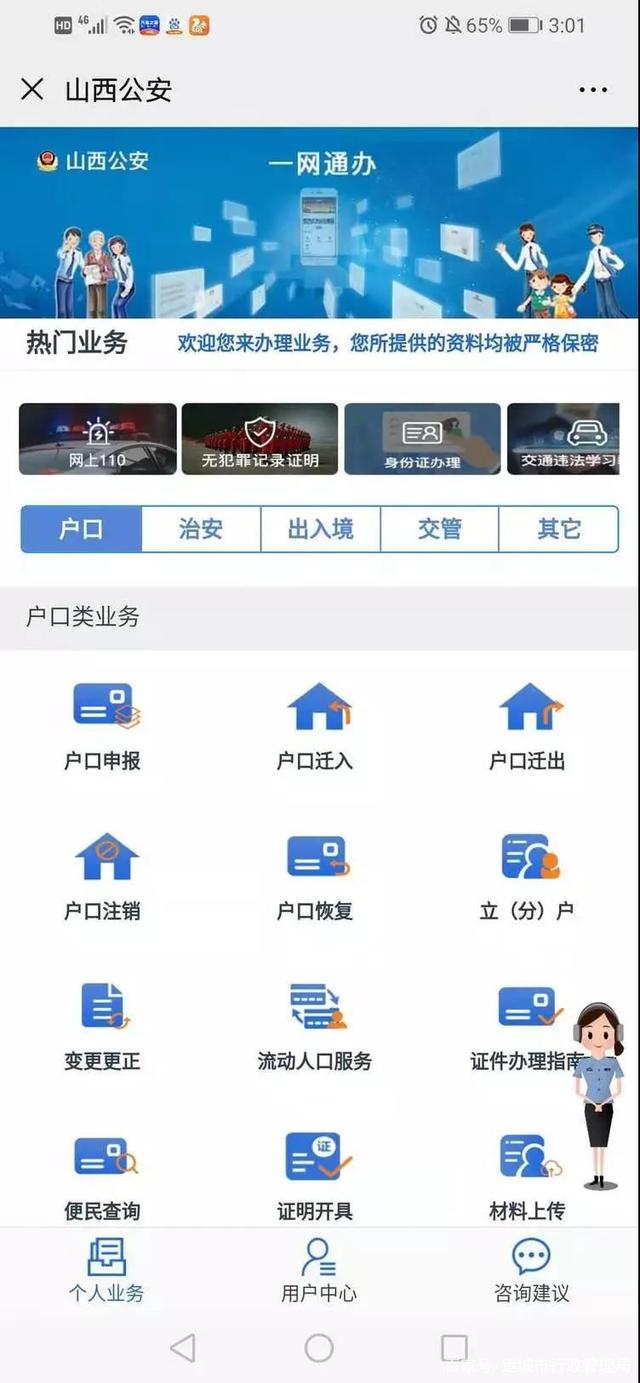Open the three-dot overflow menu
Viewport: 640px width, 1383px height.
593,90
